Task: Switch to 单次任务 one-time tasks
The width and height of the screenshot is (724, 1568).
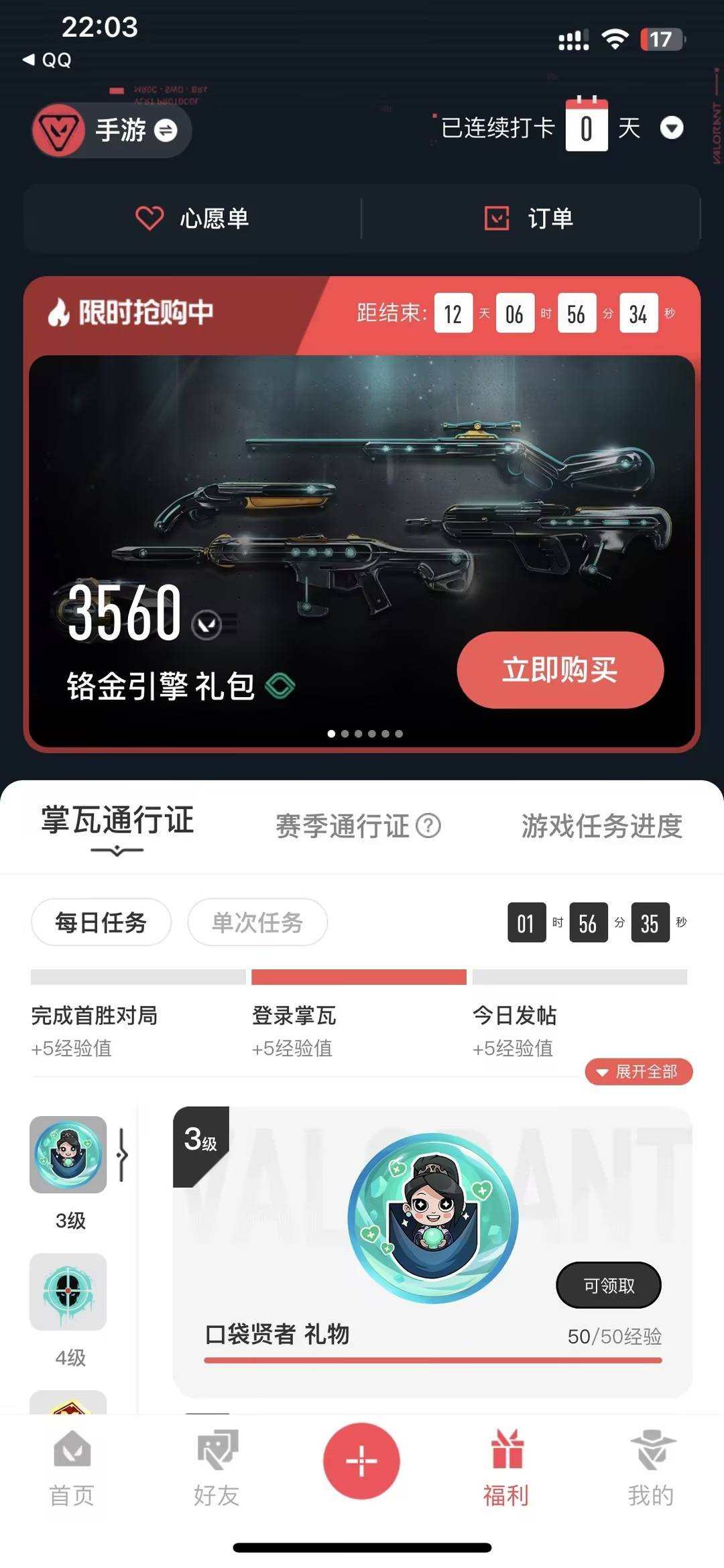Action: point(257,922)
